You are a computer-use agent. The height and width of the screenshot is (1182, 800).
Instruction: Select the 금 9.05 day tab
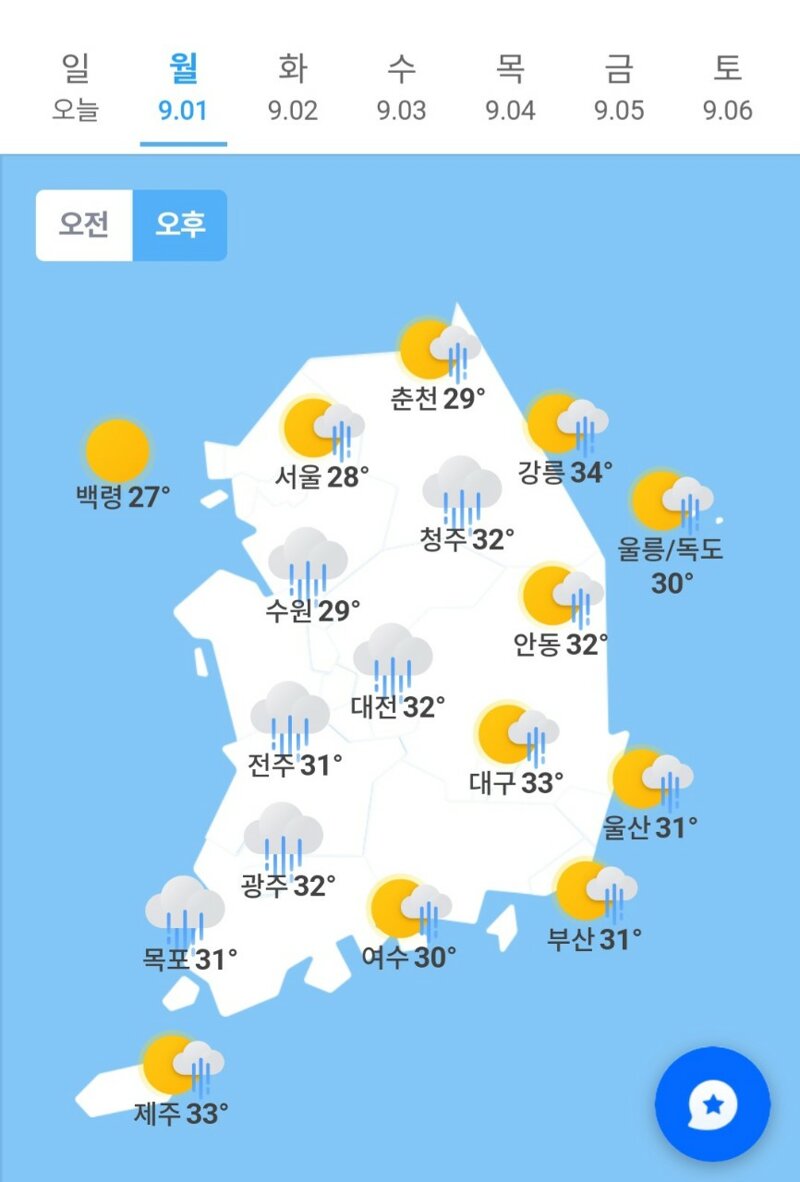(x=619, y=88)
